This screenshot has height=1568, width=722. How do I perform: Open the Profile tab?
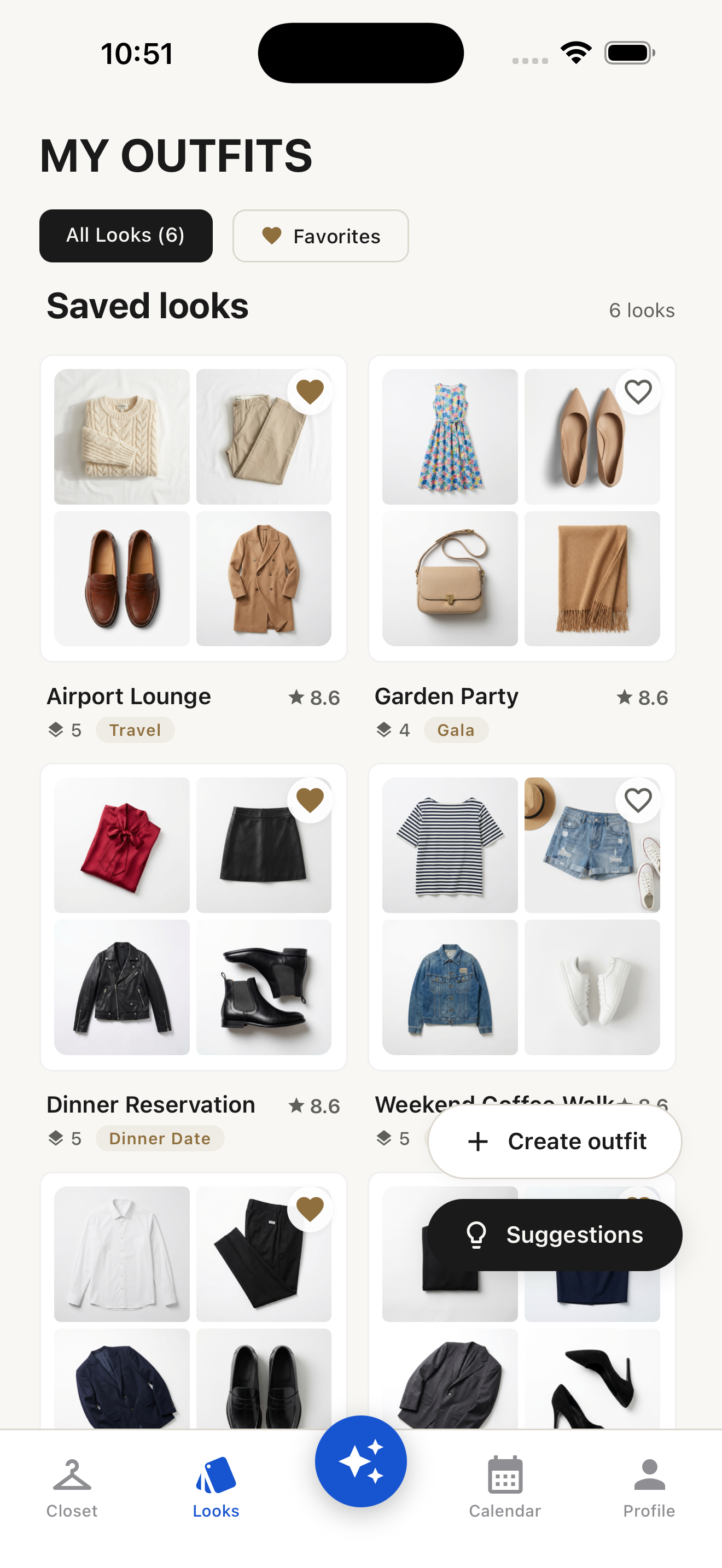(649, 1487)
